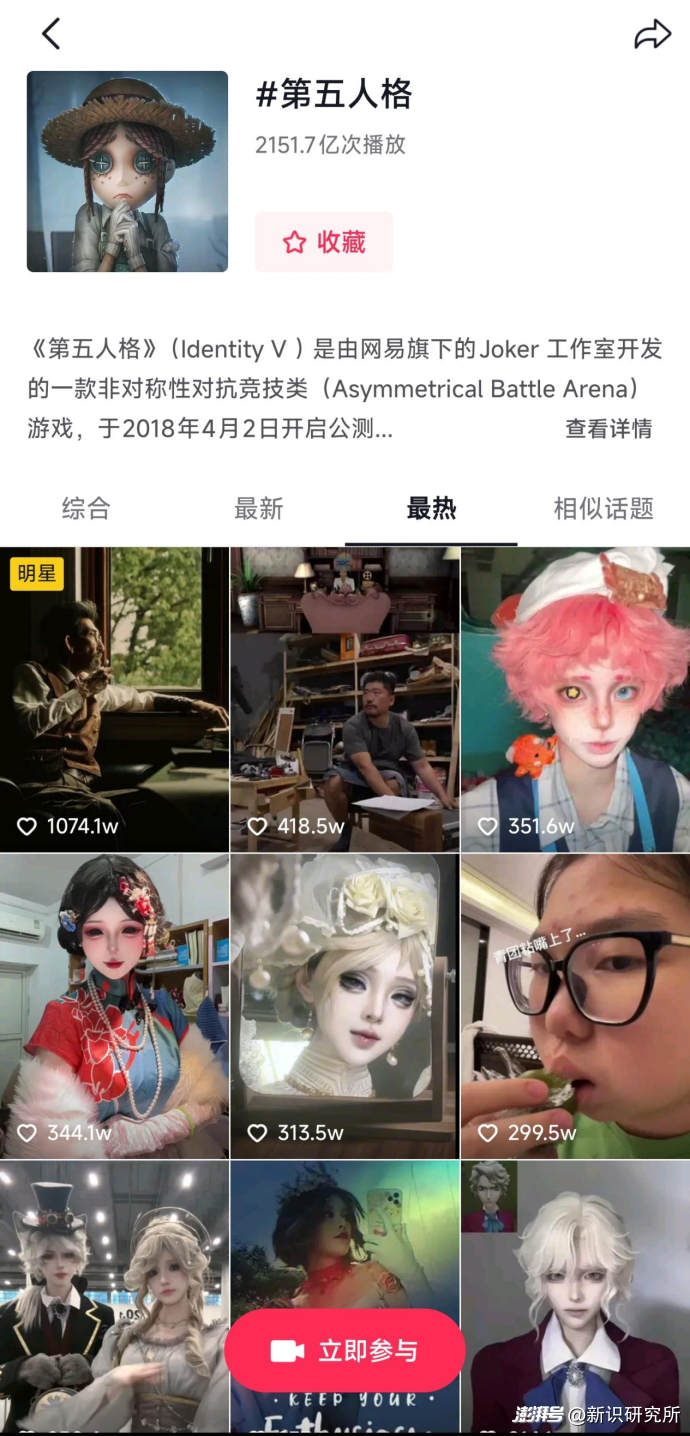Tap 立即参与 to join the topic

click(345, 1351)
